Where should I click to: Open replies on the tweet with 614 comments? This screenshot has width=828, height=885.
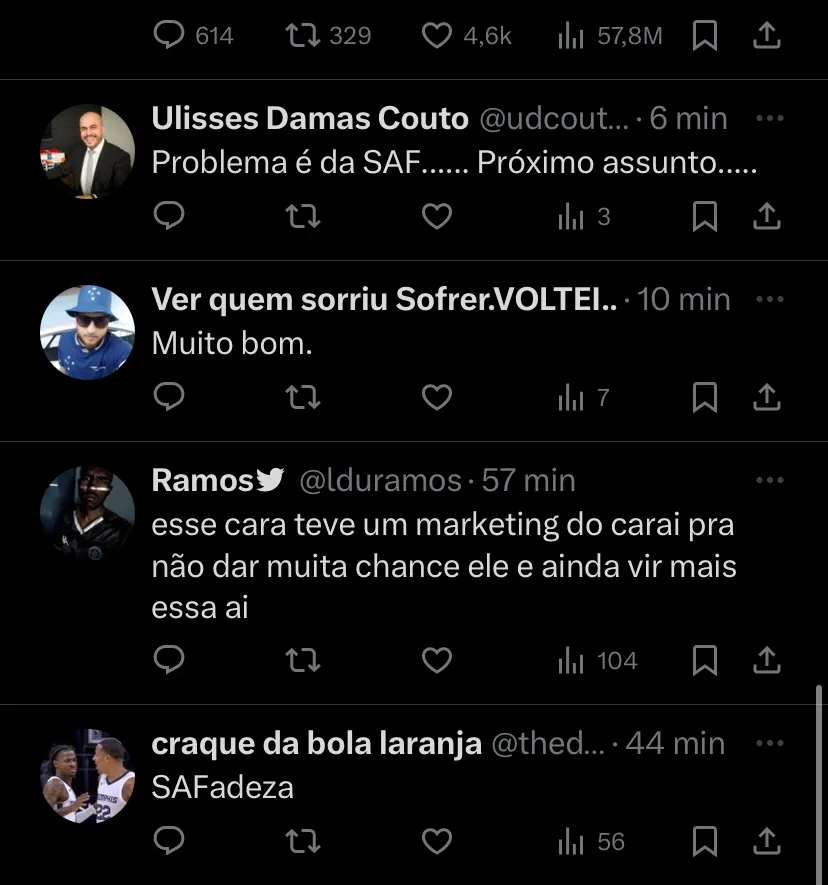coord(170,36)
